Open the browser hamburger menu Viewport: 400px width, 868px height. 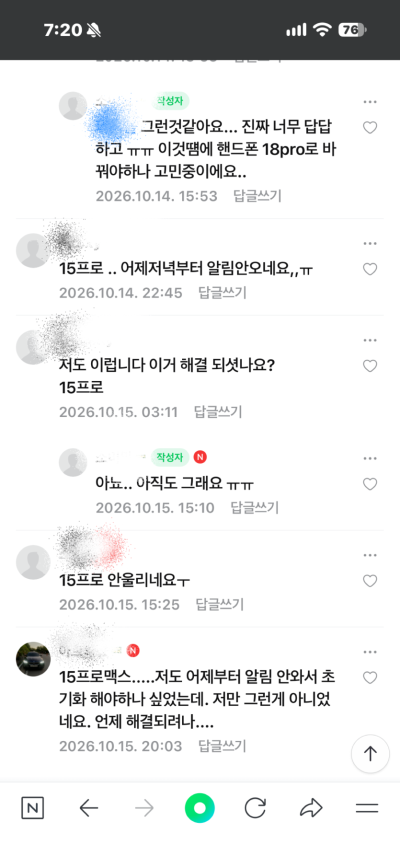(367, 809)
